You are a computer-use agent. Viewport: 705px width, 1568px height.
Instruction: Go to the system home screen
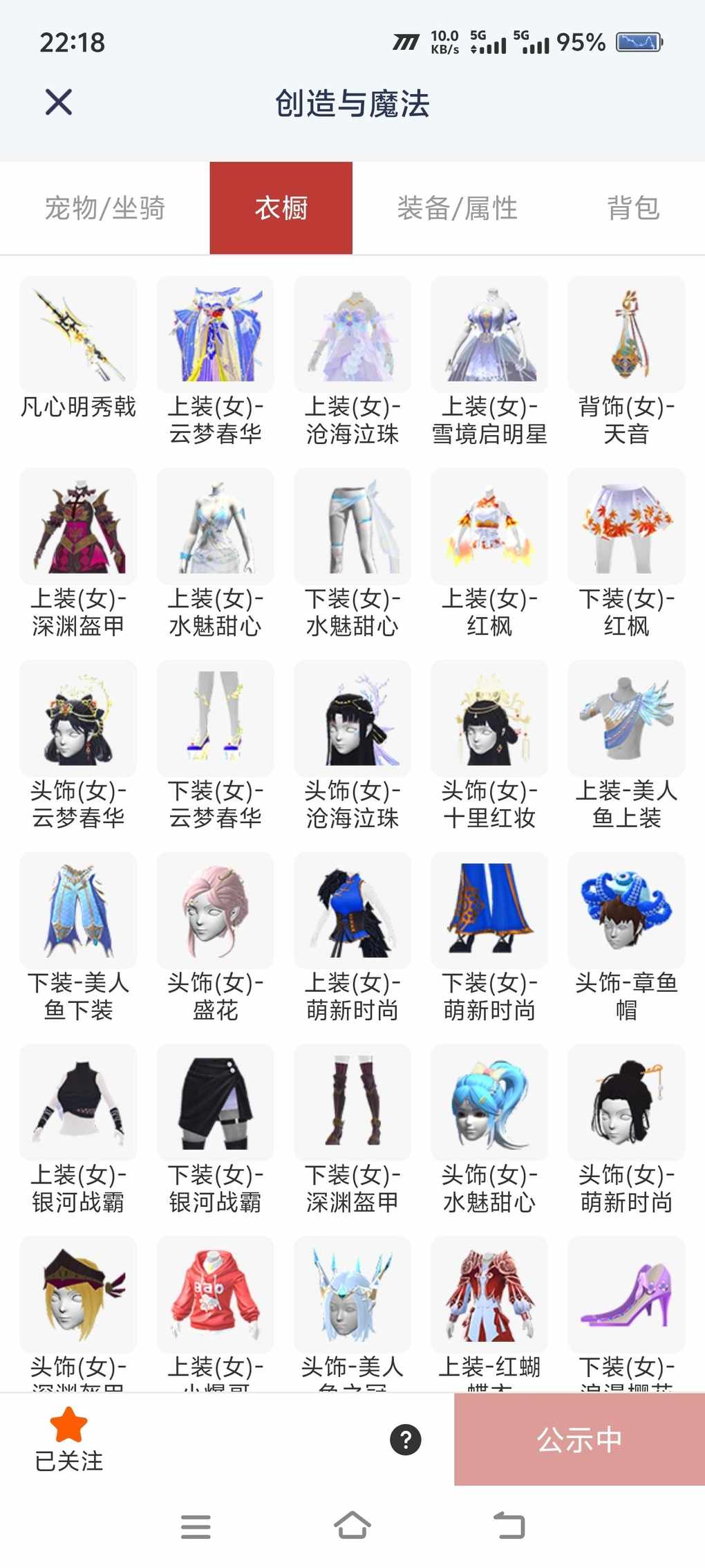click(352, 1525)
